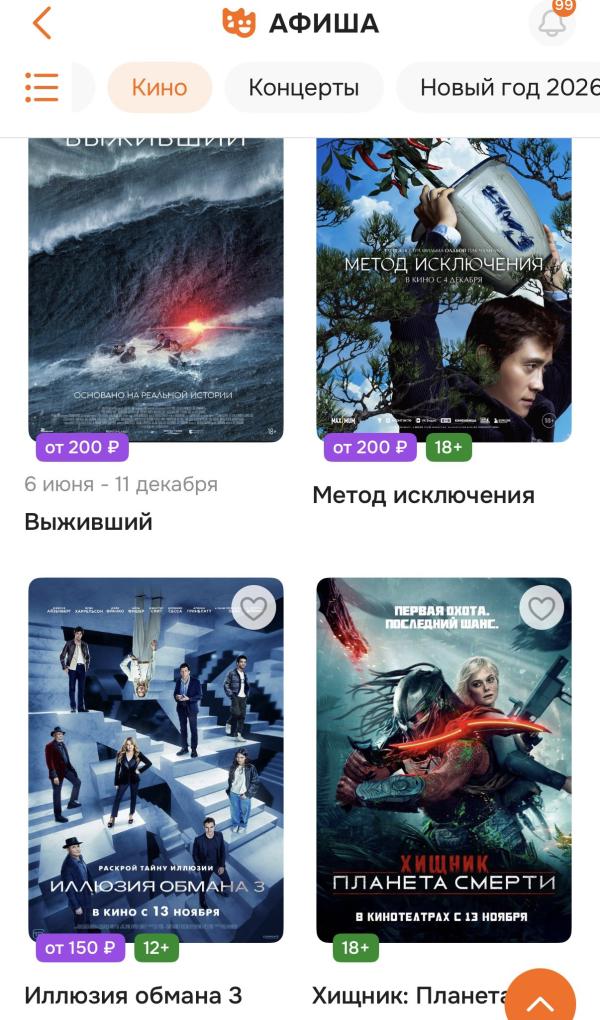Viewport: 600px width, 1020px height.
Task: Open the Метод исключения movie card
Action: [x=444, y=290]
